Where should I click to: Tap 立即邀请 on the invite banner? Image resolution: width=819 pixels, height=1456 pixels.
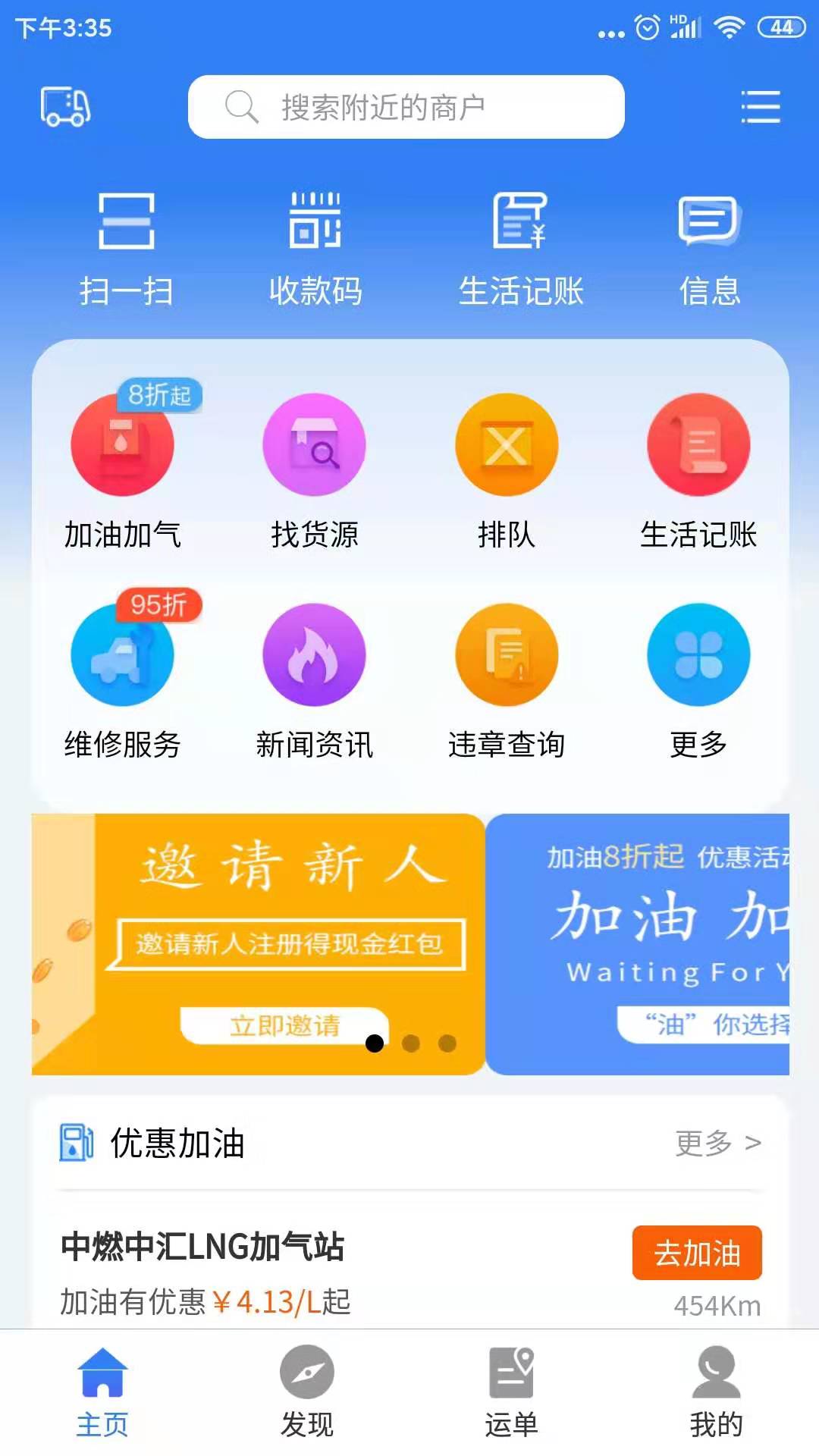(x=284, y=1025)
